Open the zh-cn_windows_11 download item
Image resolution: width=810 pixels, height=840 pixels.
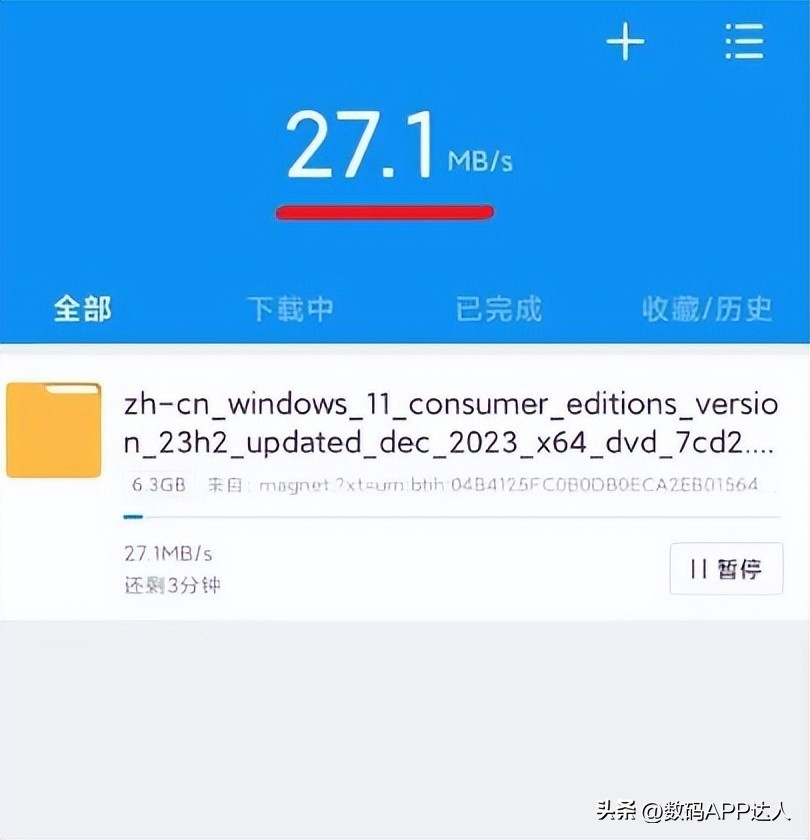click(x=449, y=425)
